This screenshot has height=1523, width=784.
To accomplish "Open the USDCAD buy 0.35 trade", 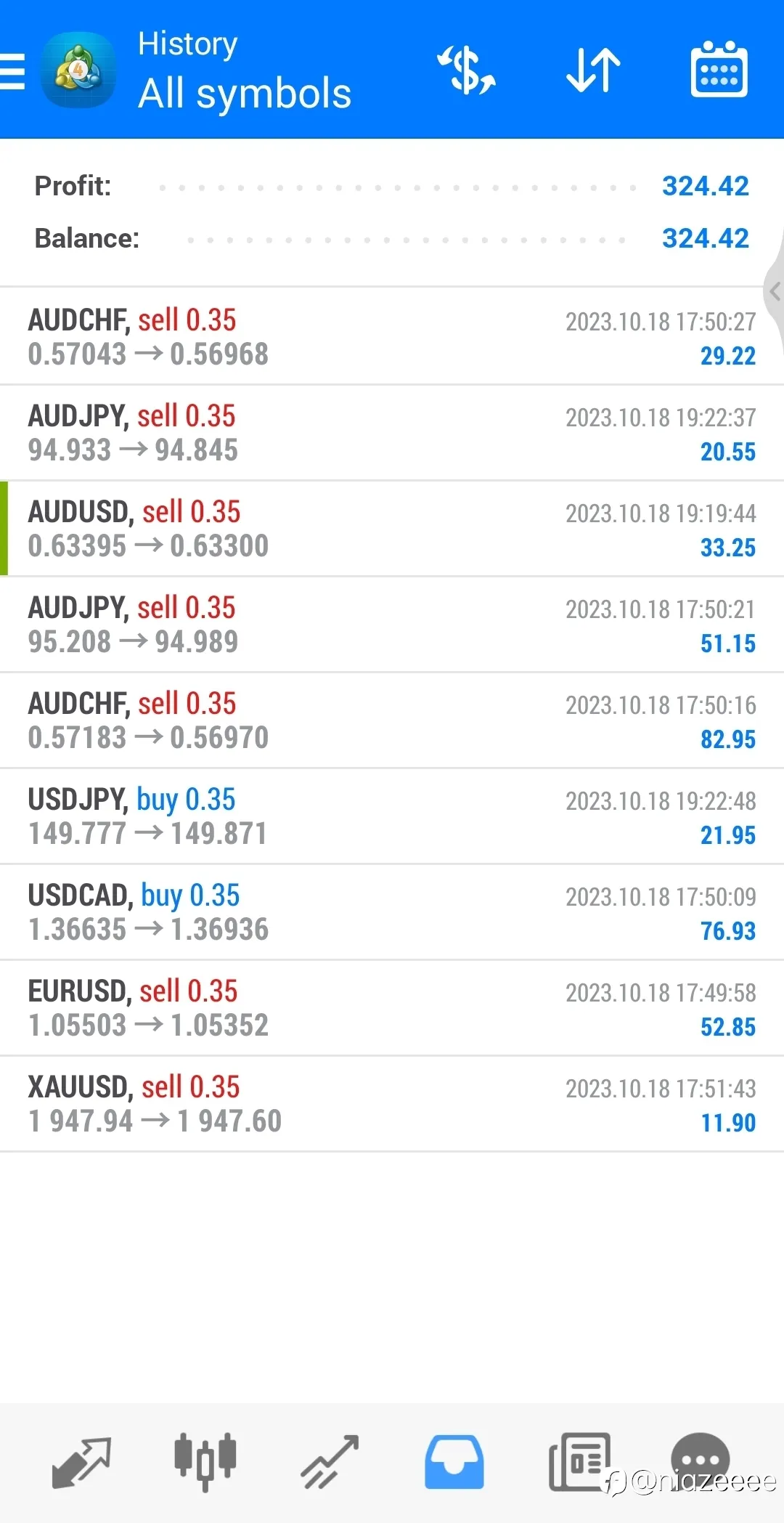I will point(392,912).
